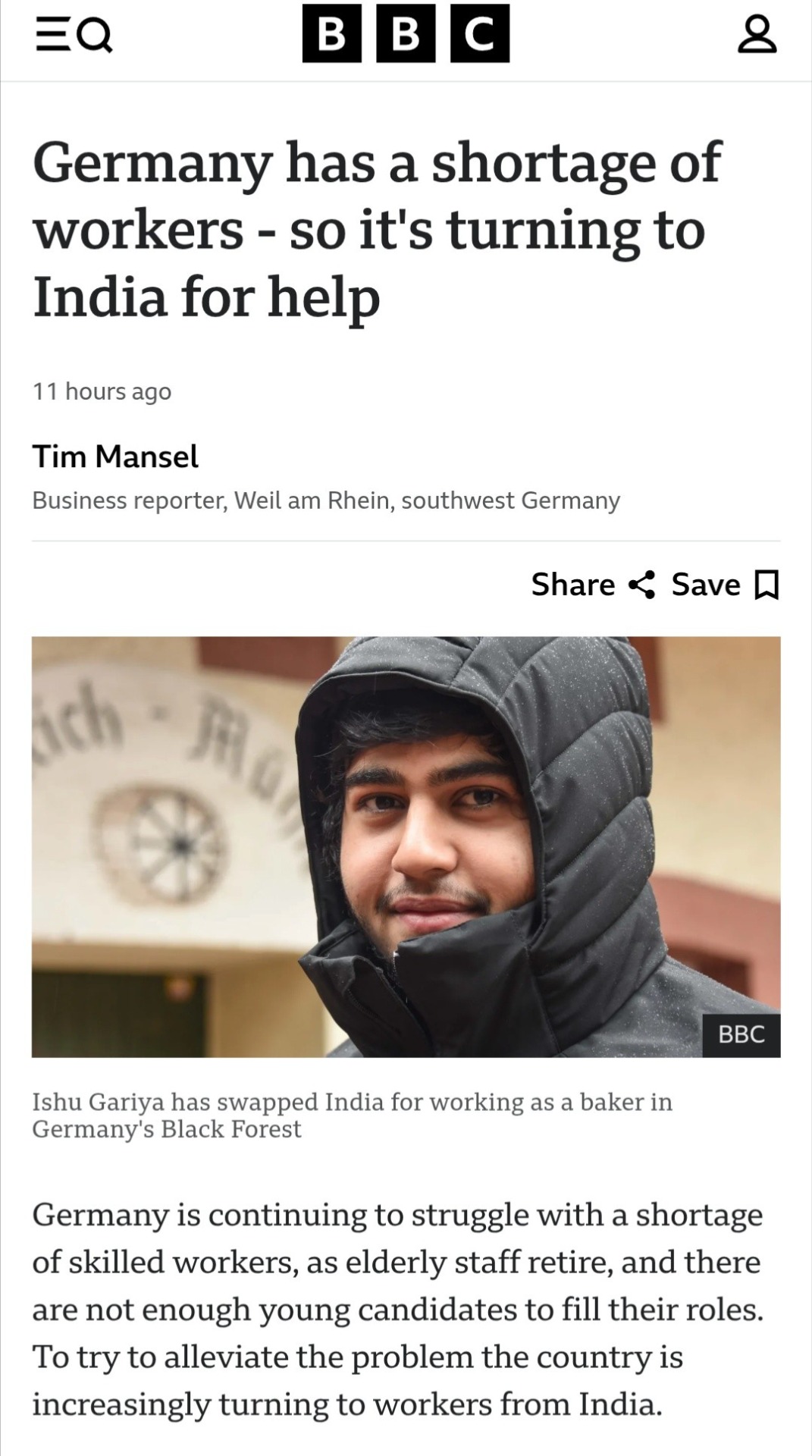Save this article for later
Screen dimensions: 812x1456
click(725, 585)
